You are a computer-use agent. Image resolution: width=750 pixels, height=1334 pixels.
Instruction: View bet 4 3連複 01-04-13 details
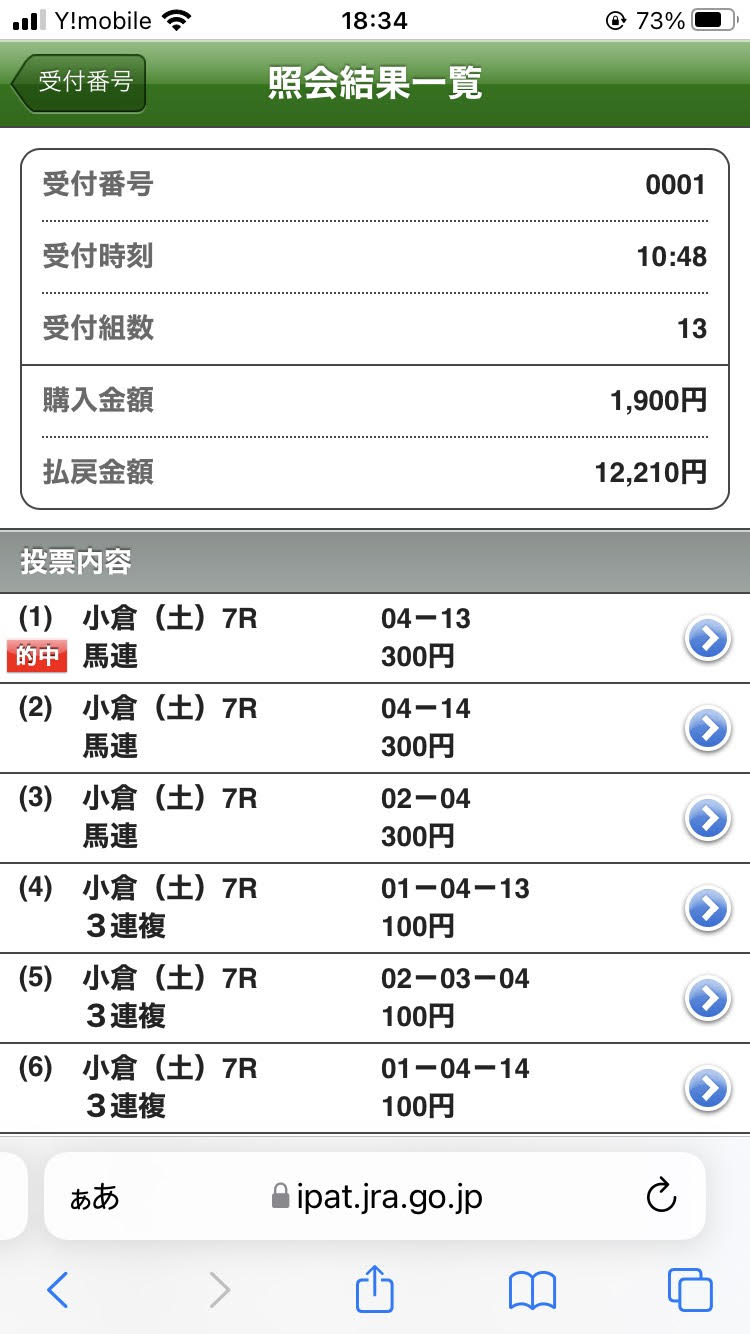click(708, 908)
